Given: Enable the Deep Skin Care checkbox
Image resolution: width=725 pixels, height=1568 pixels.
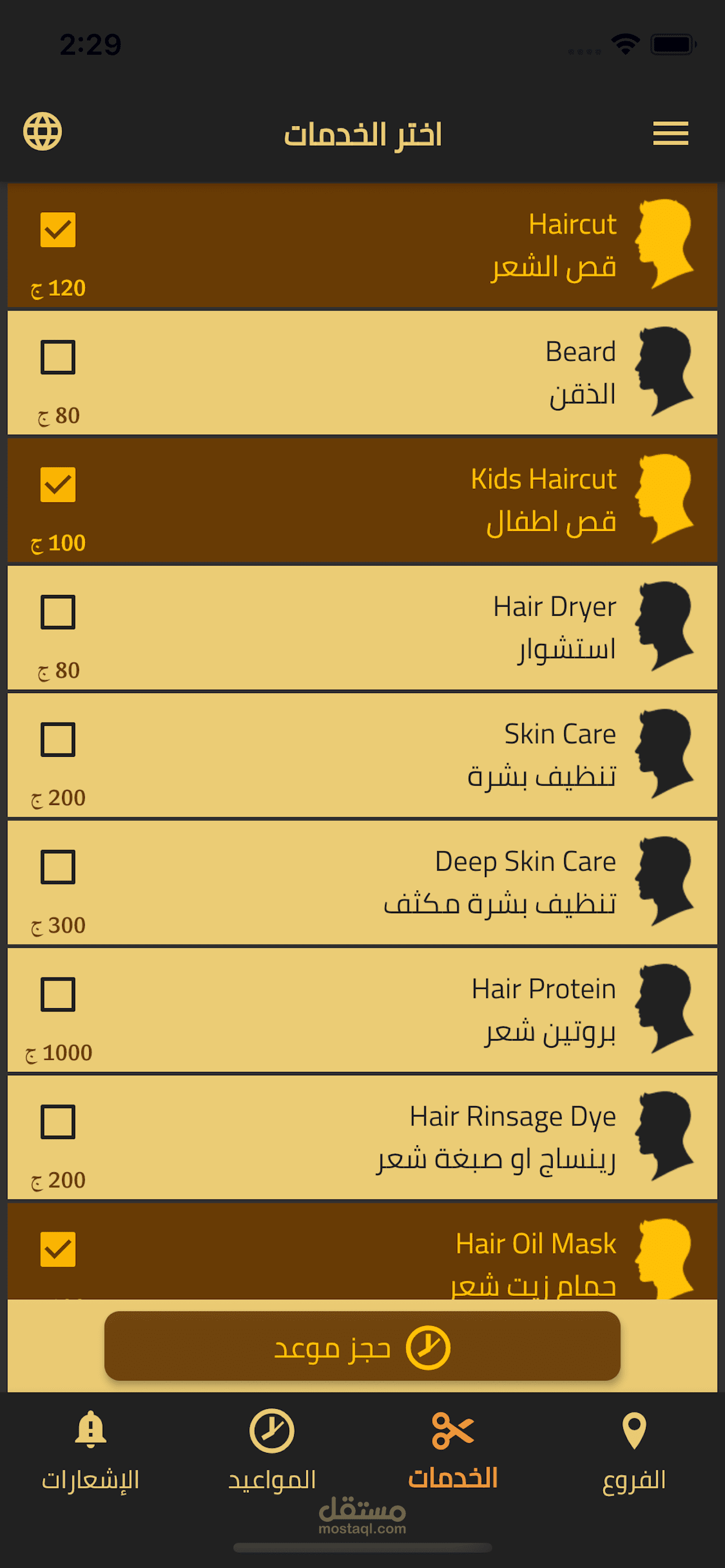Looking at the screenshot, I should [58, 867].
